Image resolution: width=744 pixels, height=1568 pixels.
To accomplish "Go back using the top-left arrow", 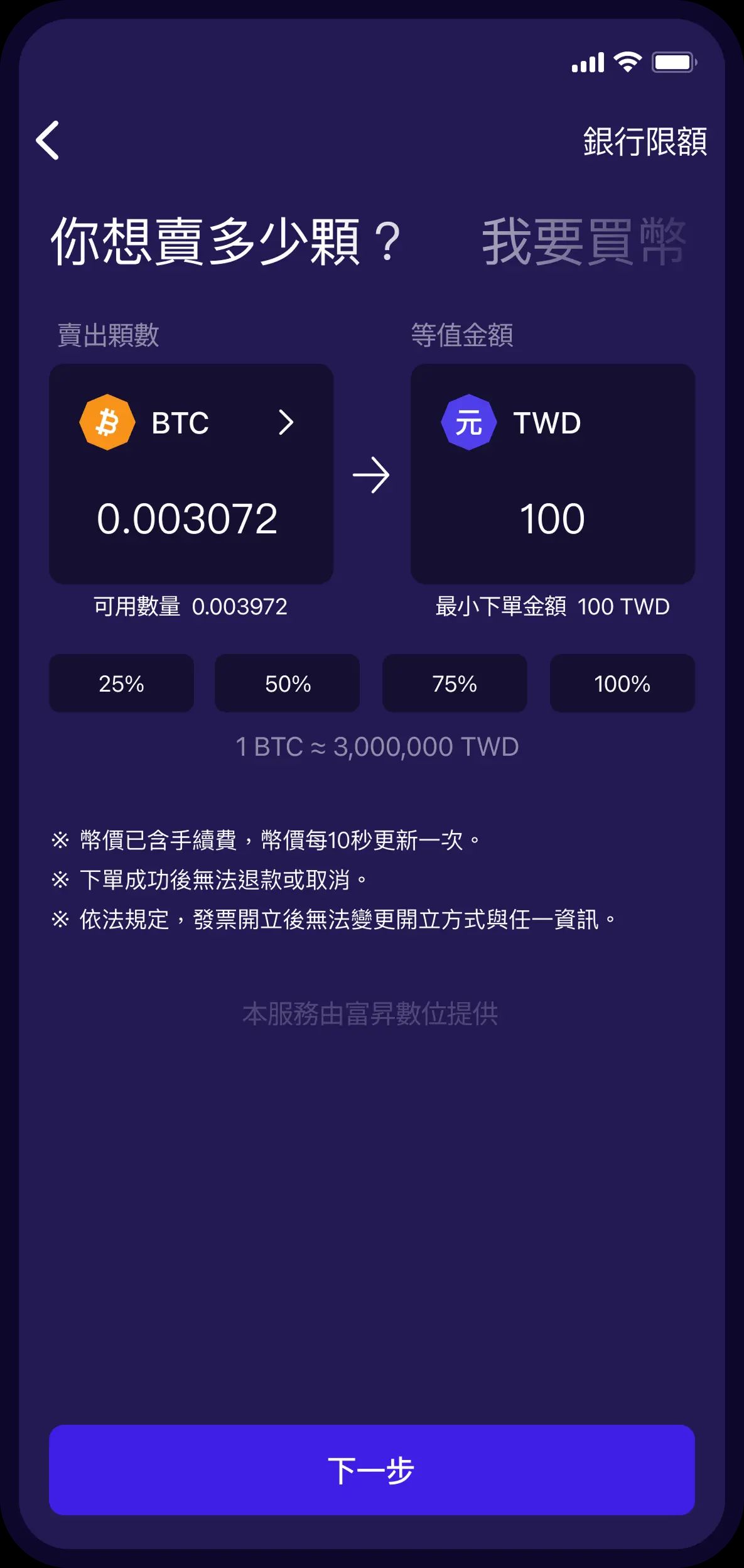I will click(48, 140).
